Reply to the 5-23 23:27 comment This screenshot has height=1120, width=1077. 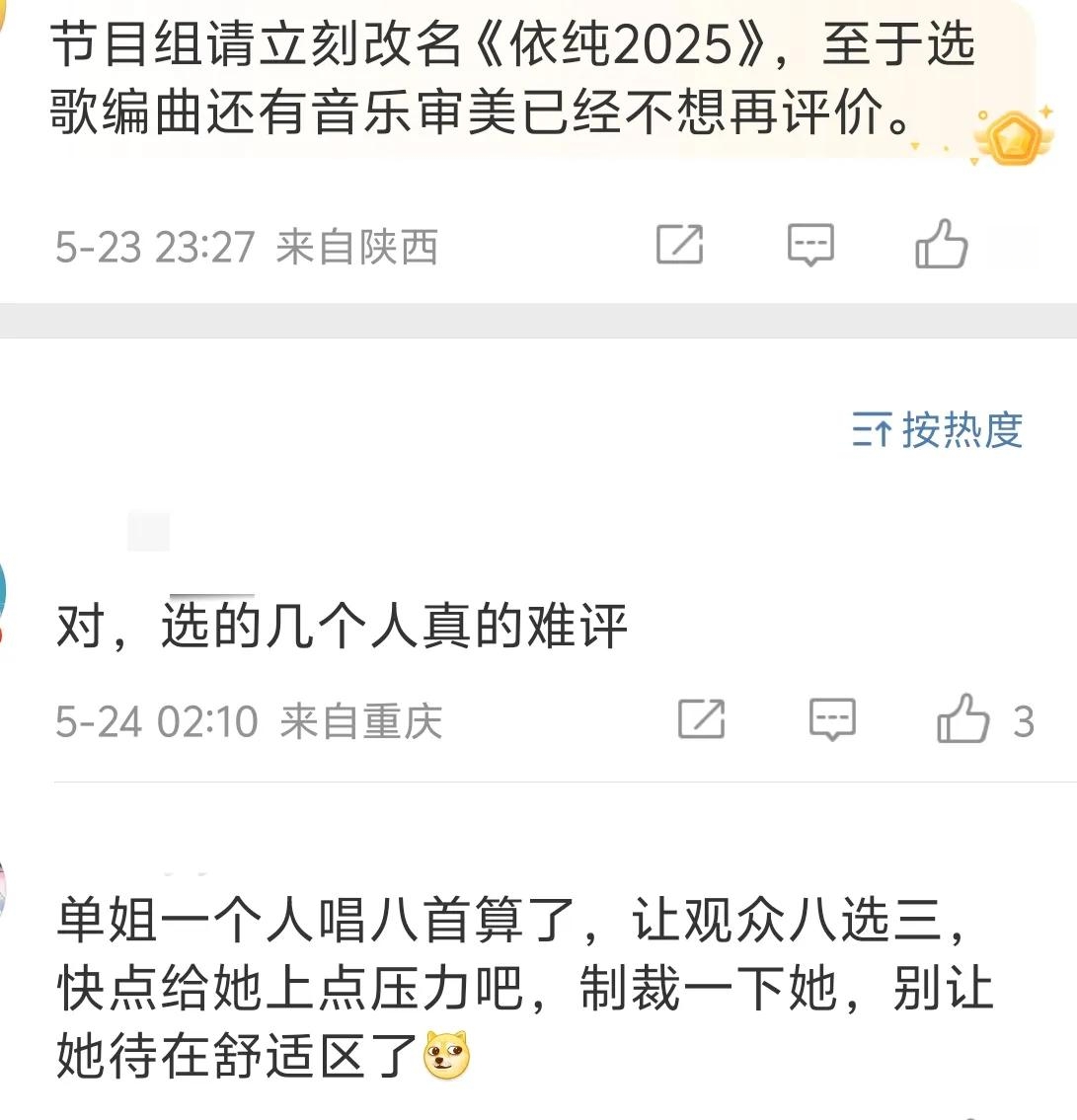coord(810,245)
